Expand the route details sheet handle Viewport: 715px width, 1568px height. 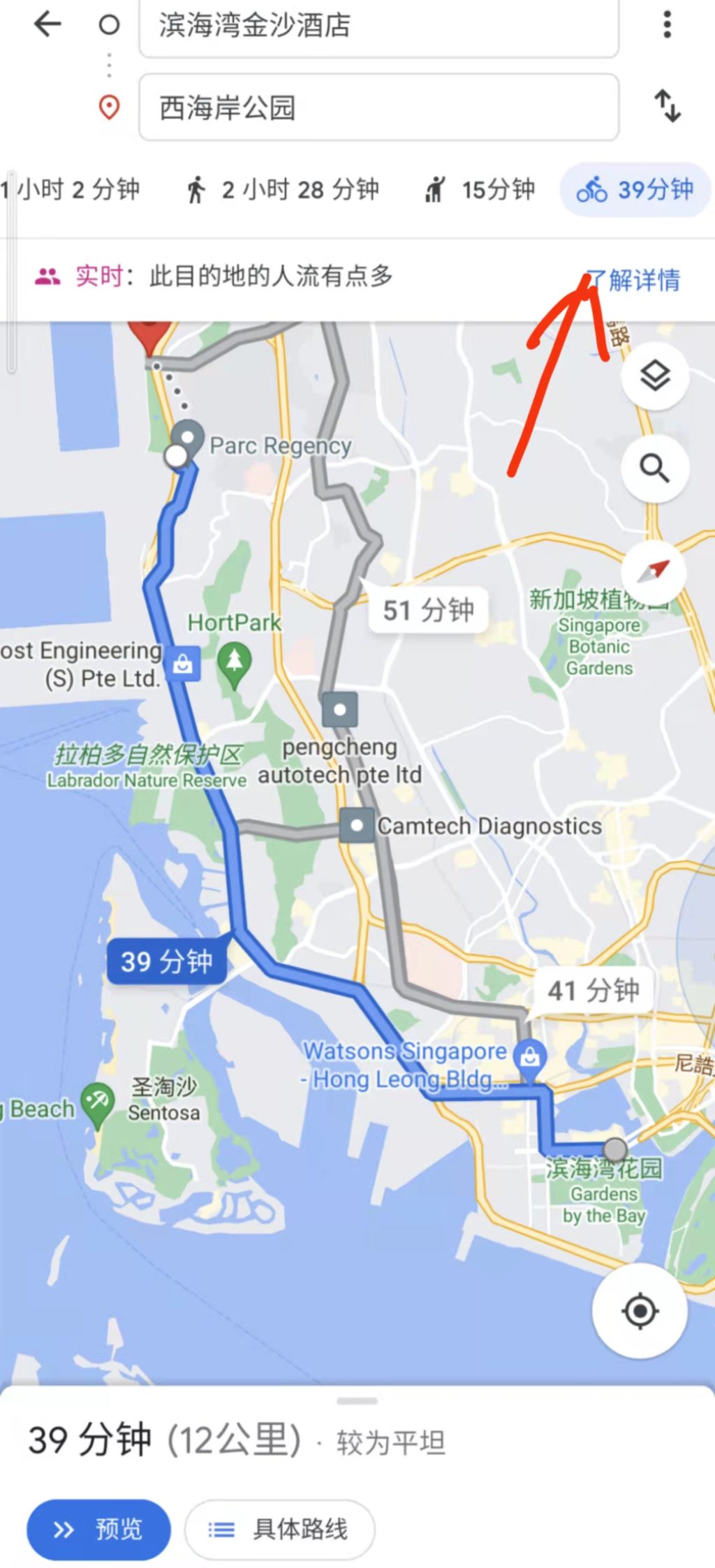point(357,1400)
